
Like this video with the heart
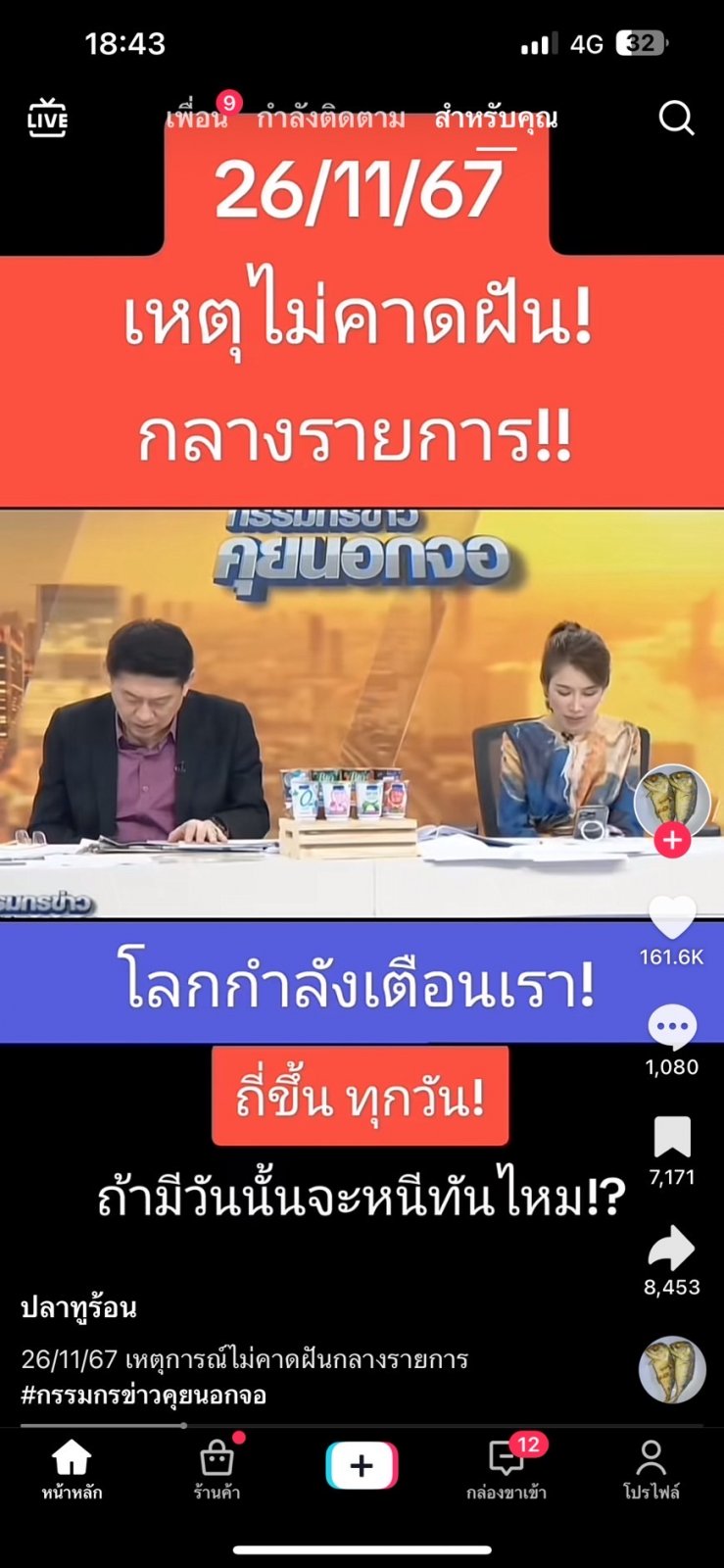coord(672,919)
